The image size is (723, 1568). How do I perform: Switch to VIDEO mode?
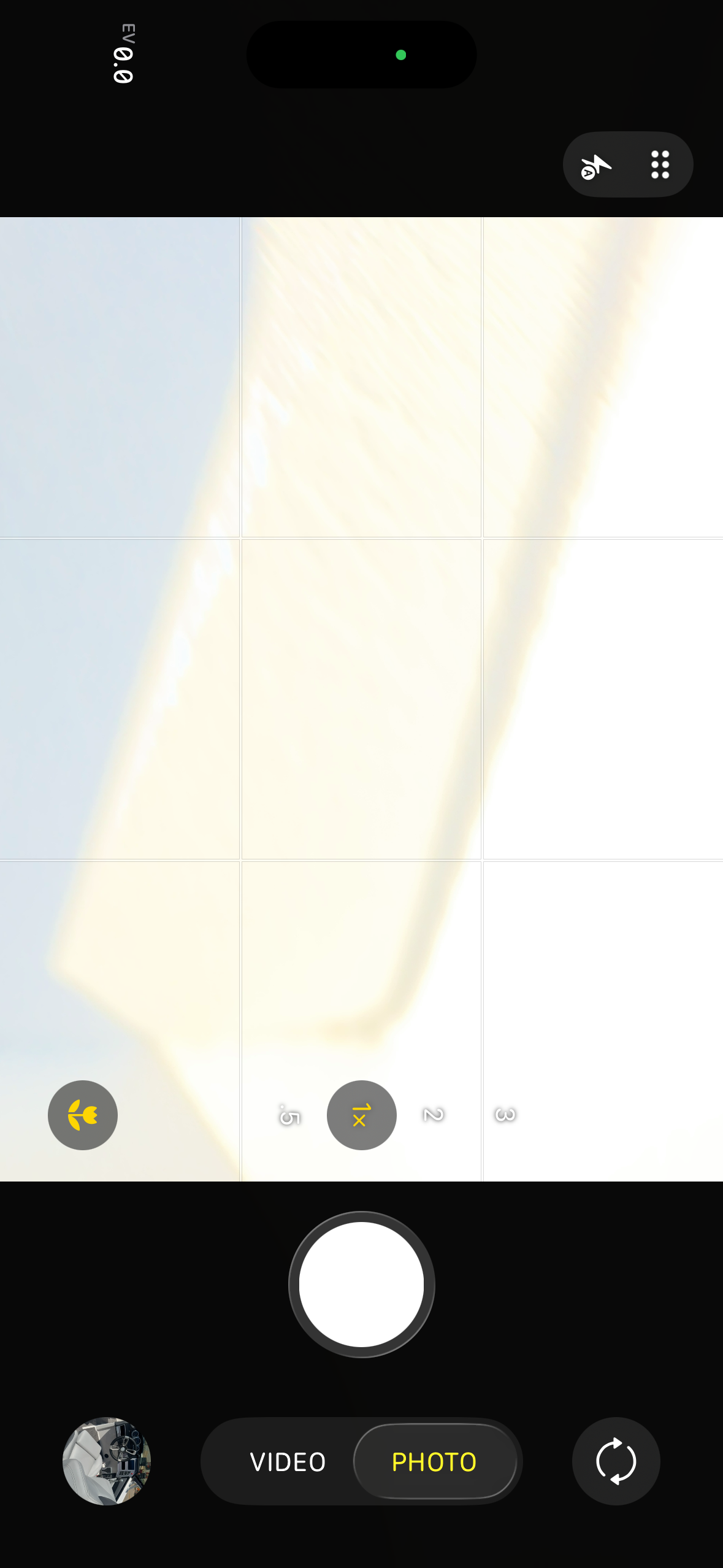click(288, 1462)
